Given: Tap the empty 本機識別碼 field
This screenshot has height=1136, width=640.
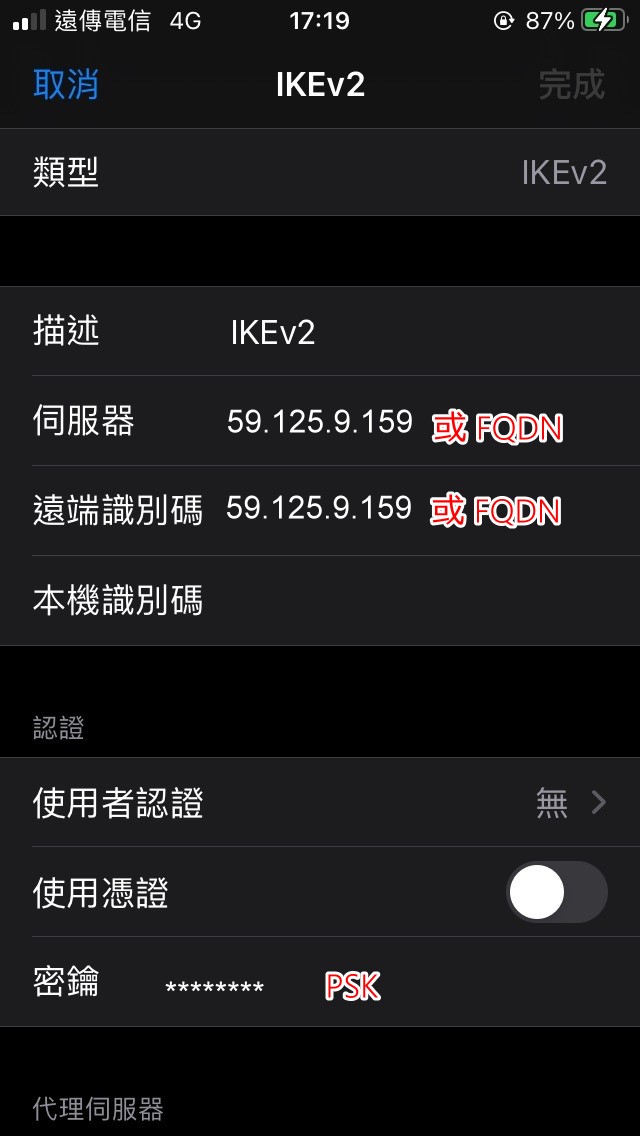Looking at the screenshot, I should pyautogui.click(x=420, y=601).
